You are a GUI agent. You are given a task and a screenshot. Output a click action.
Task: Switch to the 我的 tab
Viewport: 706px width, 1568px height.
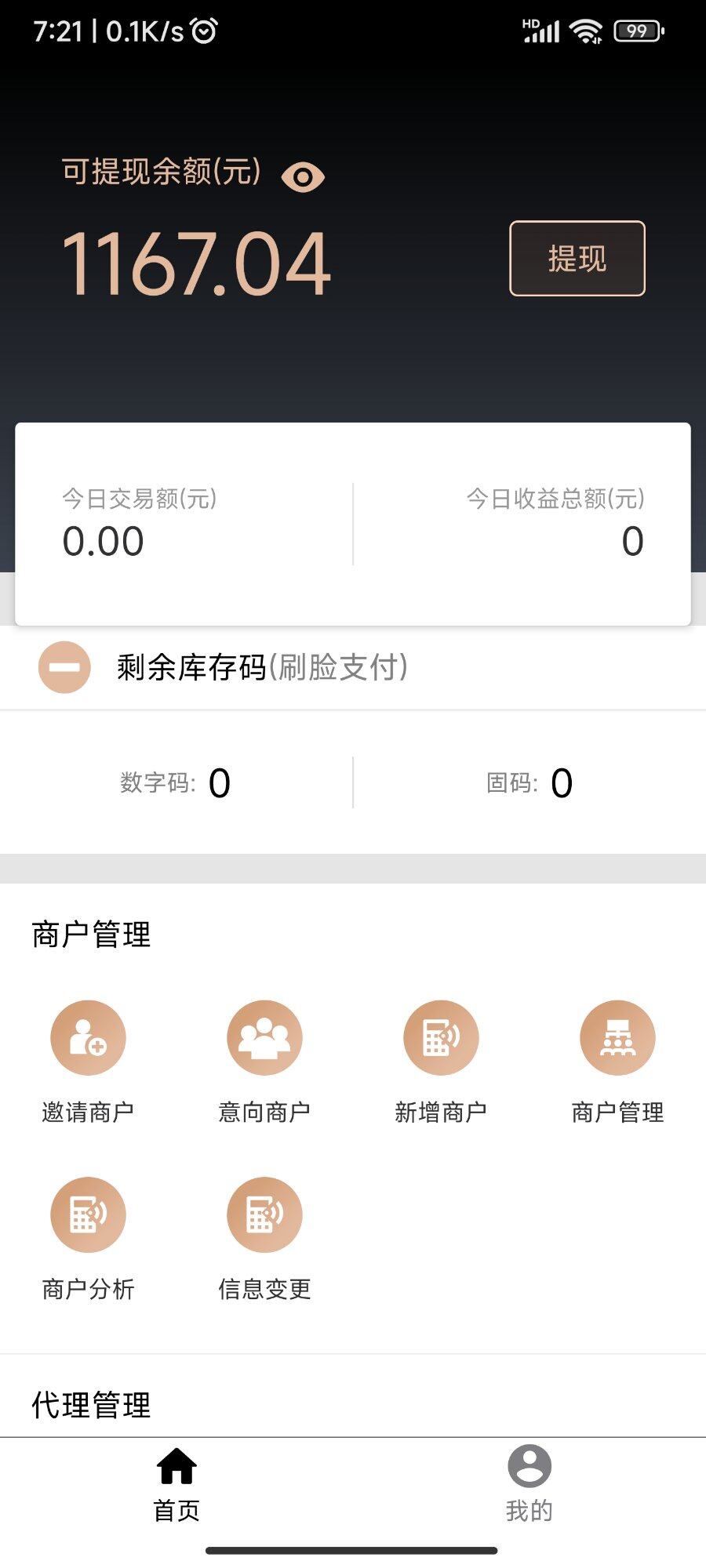(529, 1484)
